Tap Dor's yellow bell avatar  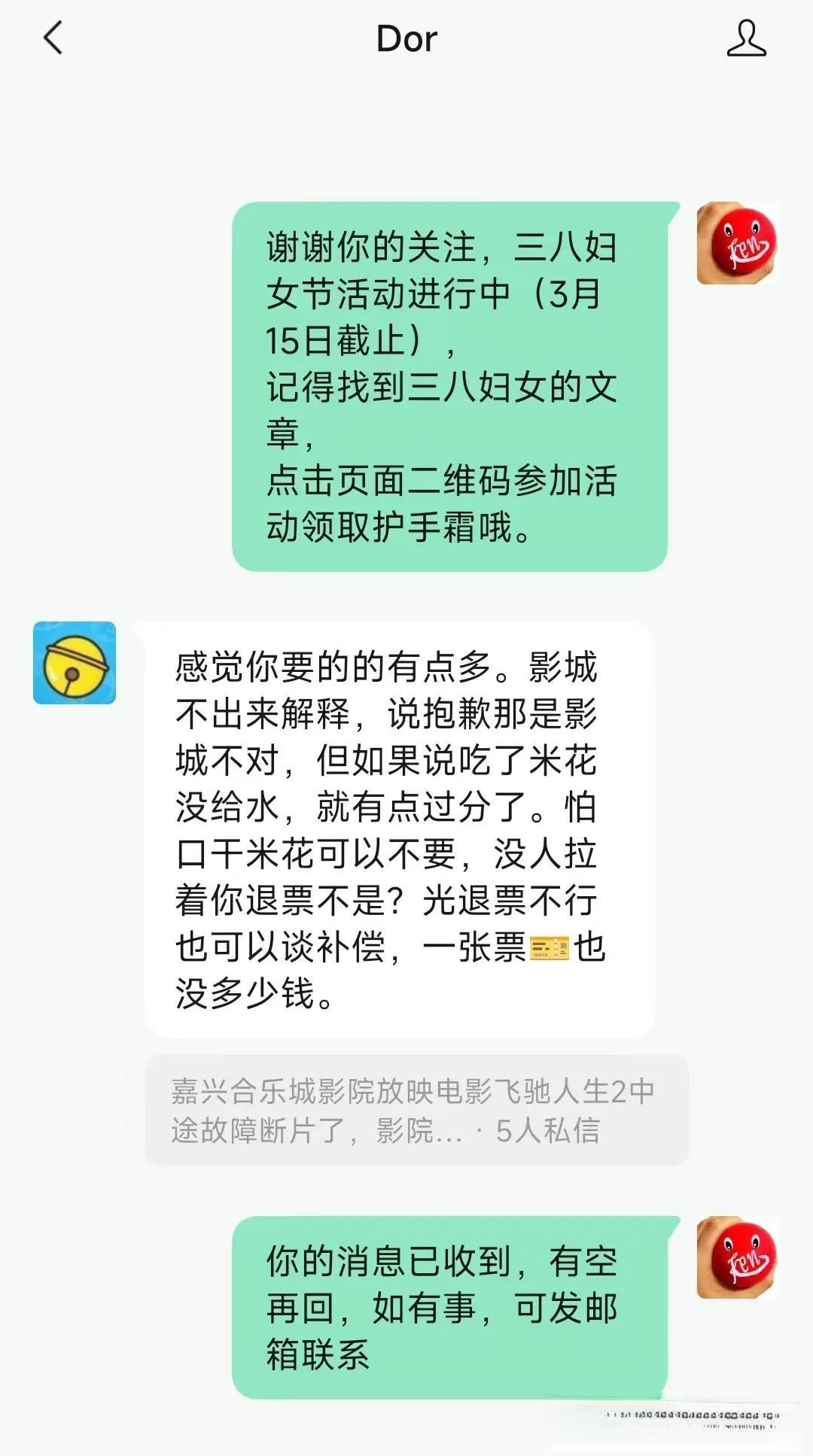[x=75, y=663]
